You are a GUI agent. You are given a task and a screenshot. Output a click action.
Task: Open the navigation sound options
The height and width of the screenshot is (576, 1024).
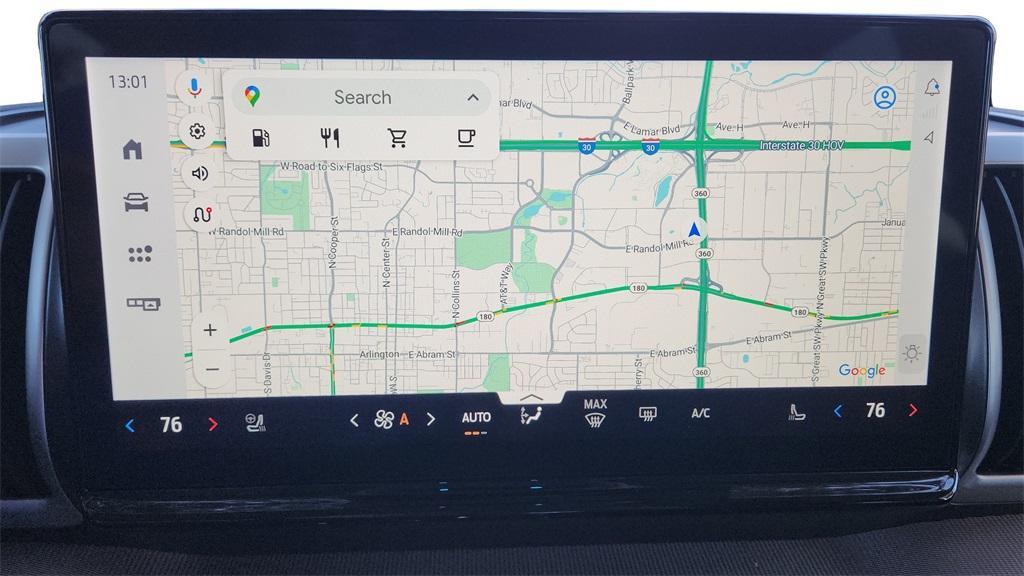(199, 172)
